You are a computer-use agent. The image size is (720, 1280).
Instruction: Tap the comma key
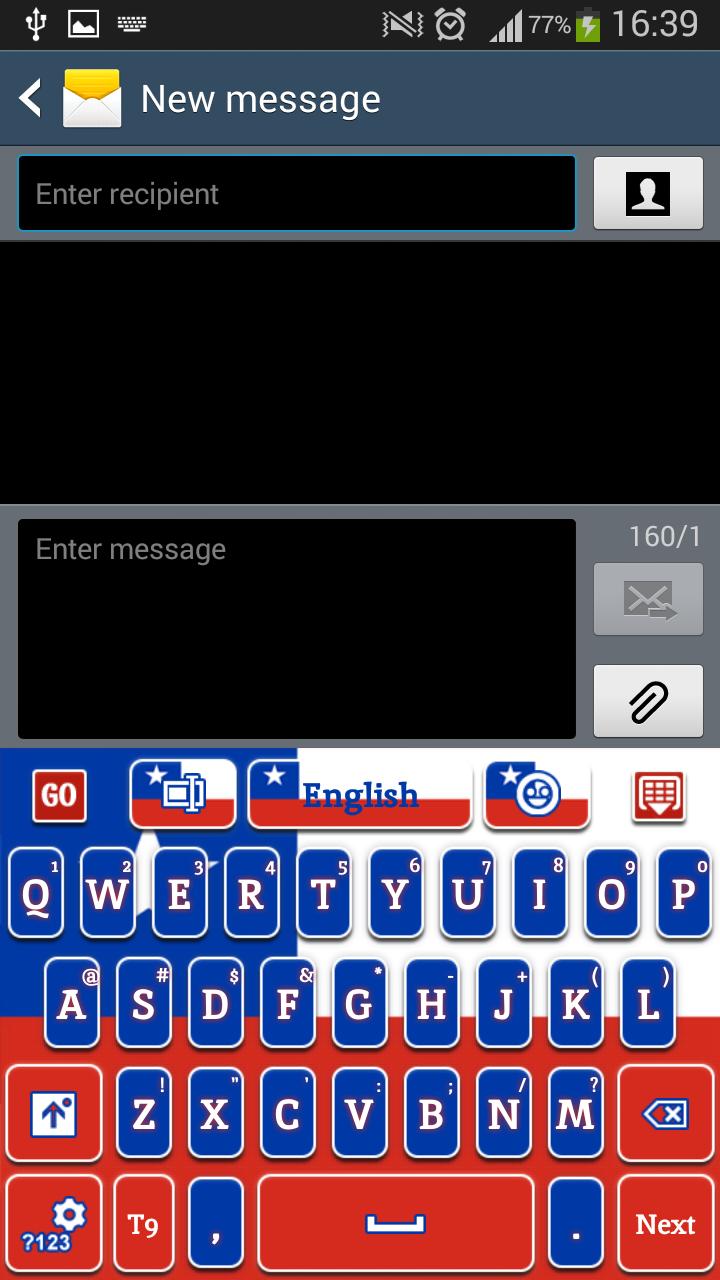(x=215, y=1225)
